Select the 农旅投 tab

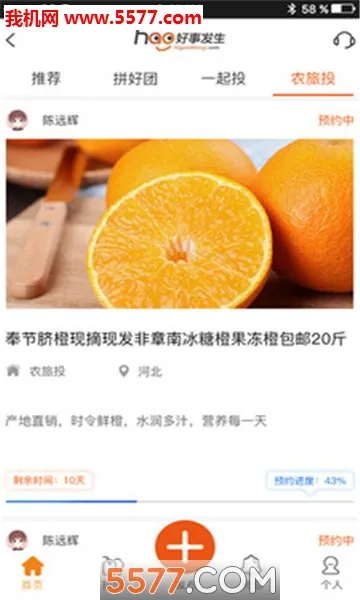(x=313, y=78)
